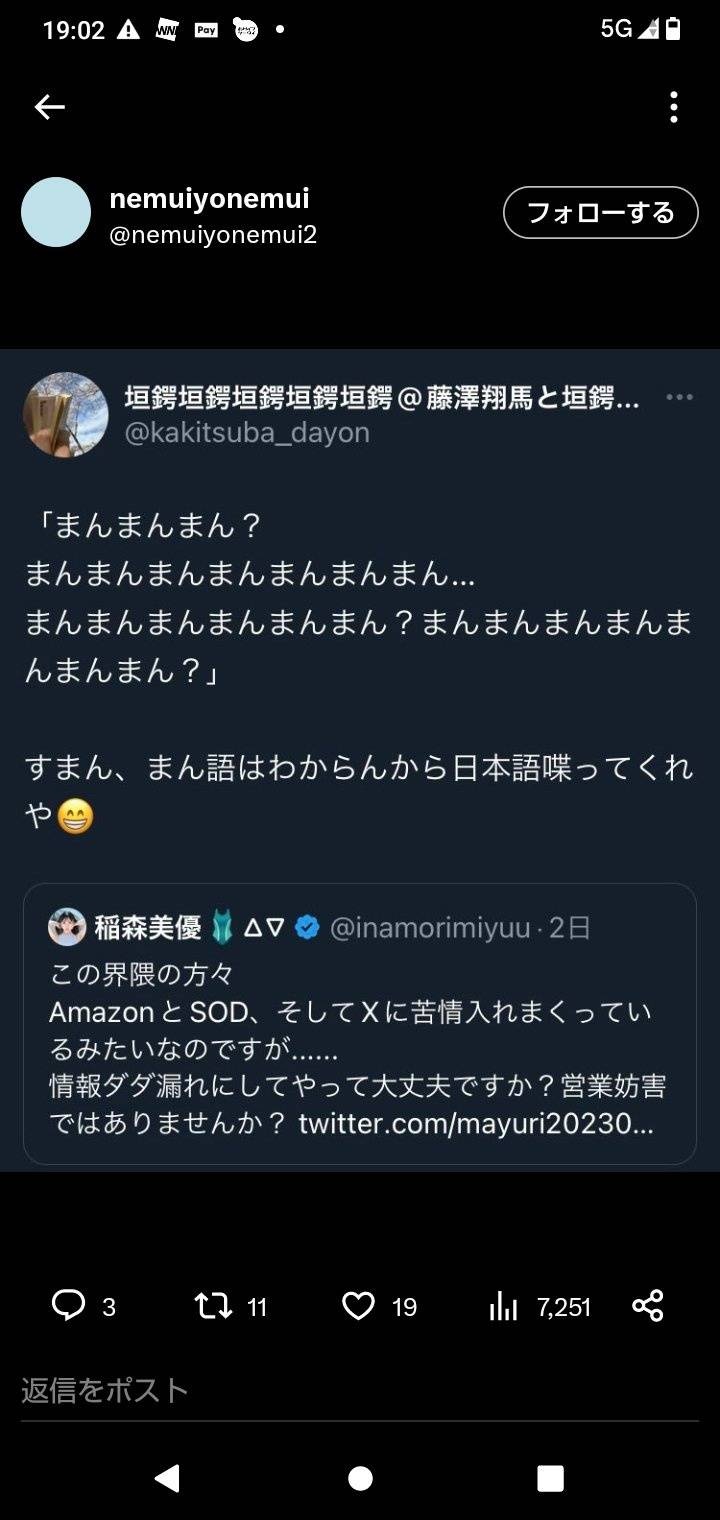Screen dimensions: 720x1520
Task: Like this post with the heart
Action: click(x=358, y=1306)
